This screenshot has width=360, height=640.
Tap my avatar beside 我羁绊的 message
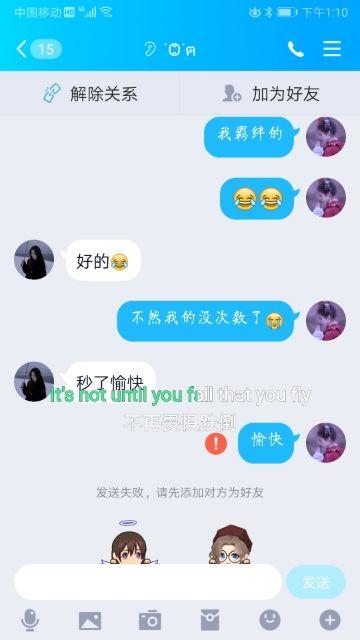pyautogui.click(x=326, y=137)
